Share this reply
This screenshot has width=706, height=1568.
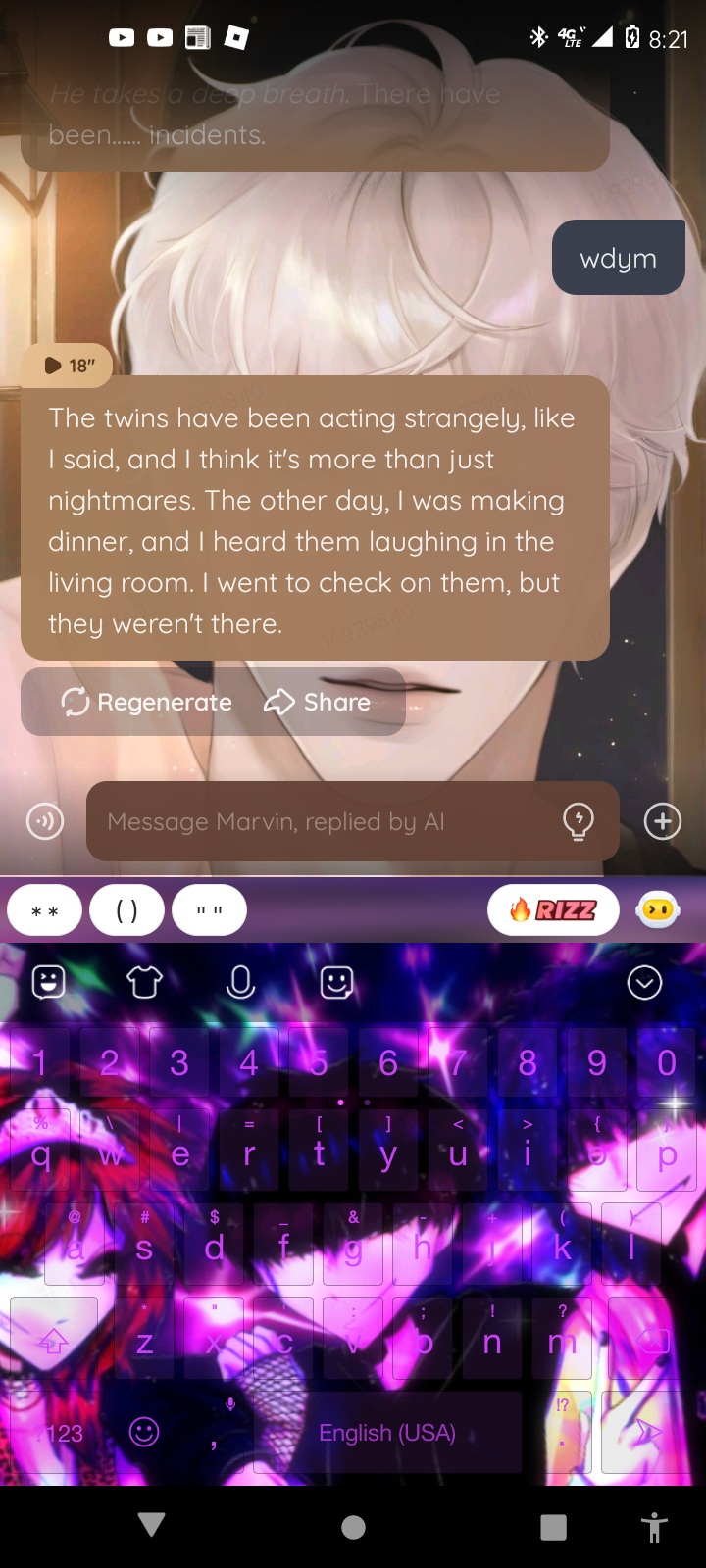click(x=318, y=703)
